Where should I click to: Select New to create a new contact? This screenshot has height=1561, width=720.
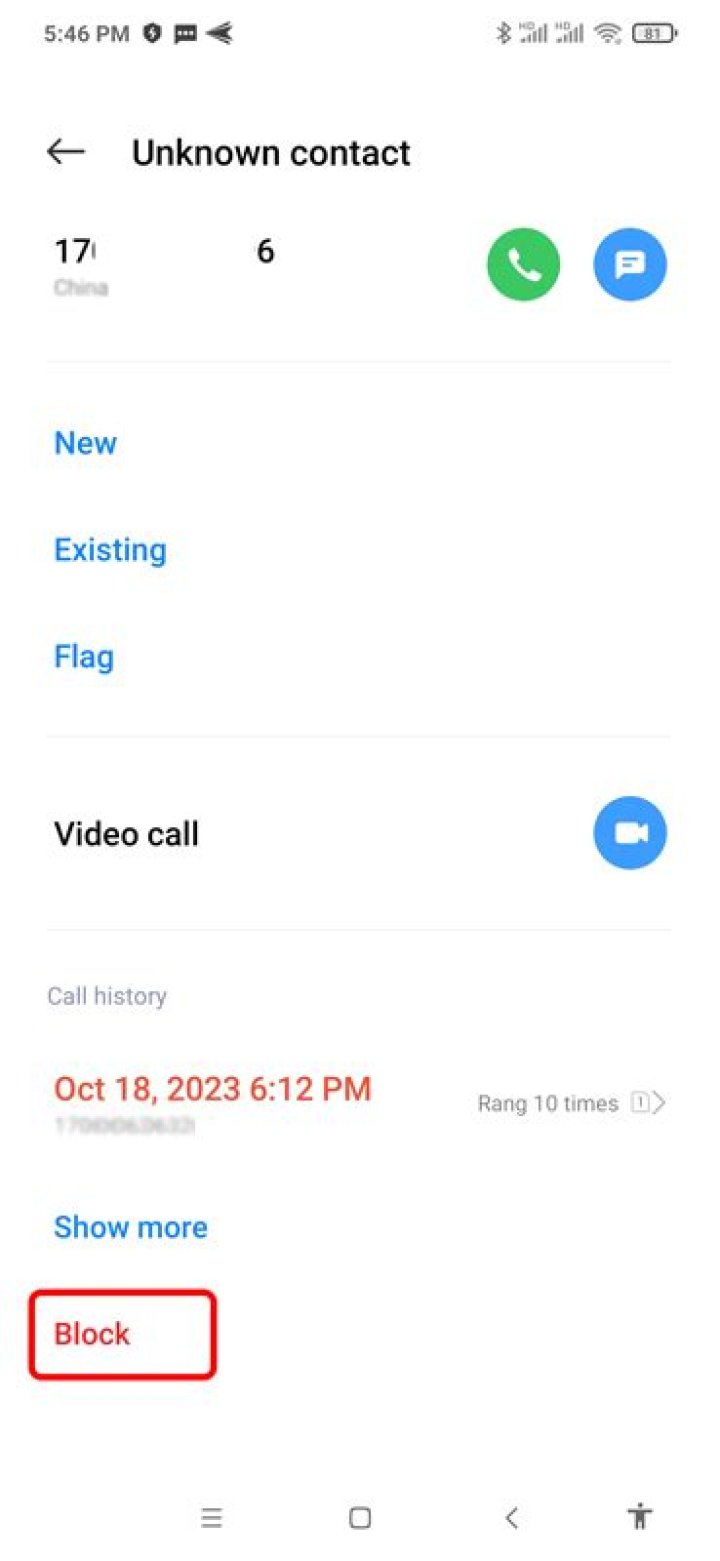[85, 443]
